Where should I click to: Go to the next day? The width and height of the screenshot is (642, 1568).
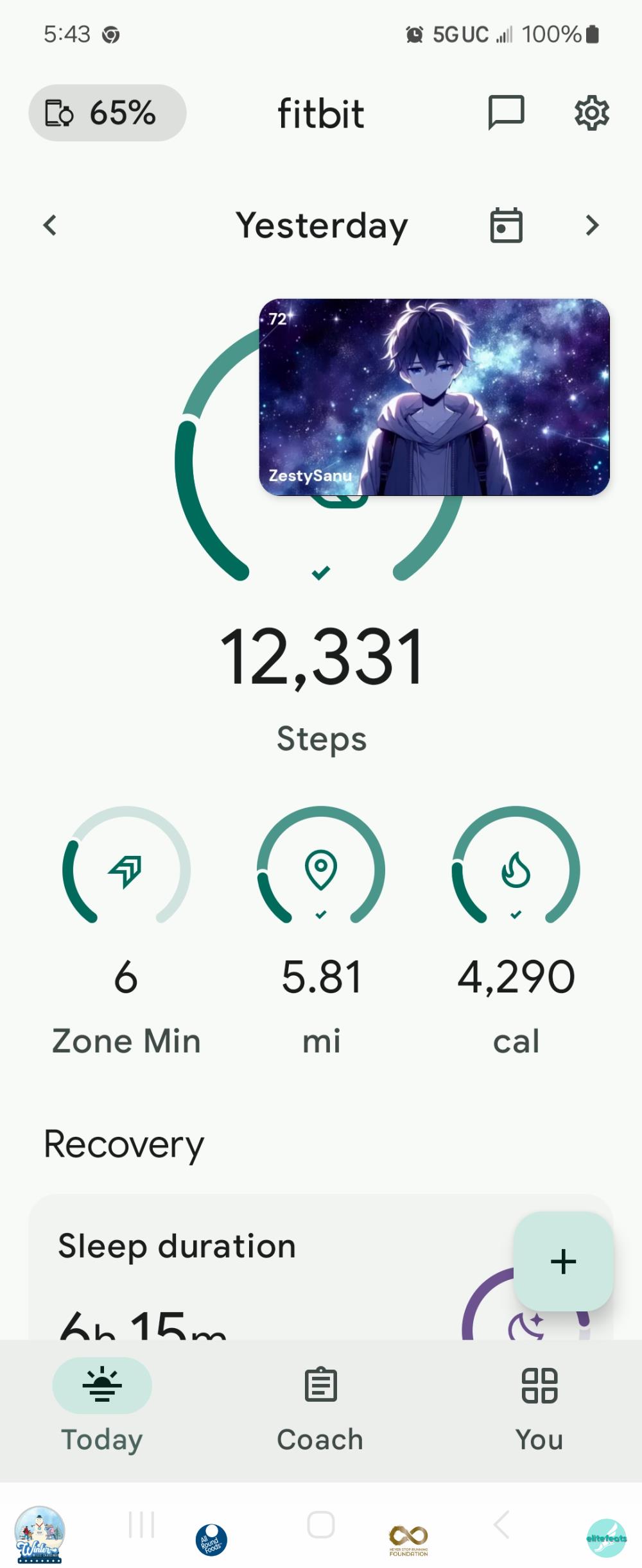[x=592, y=225]
